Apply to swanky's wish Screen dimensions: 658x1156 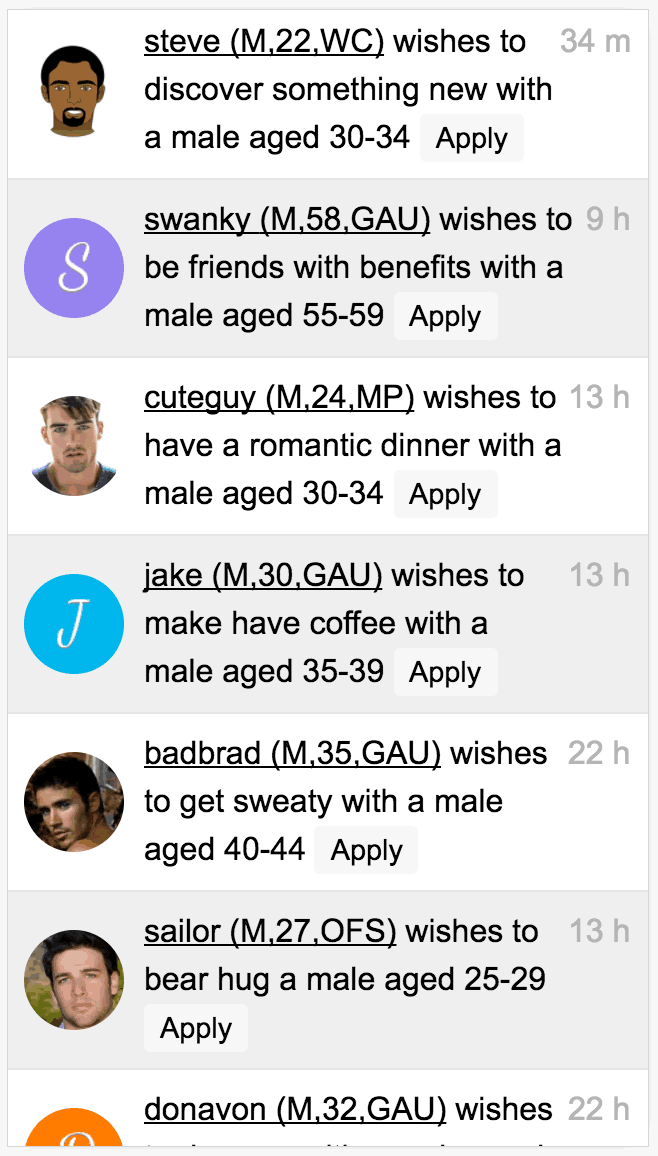pyautogui.click(x=446, y=316)
